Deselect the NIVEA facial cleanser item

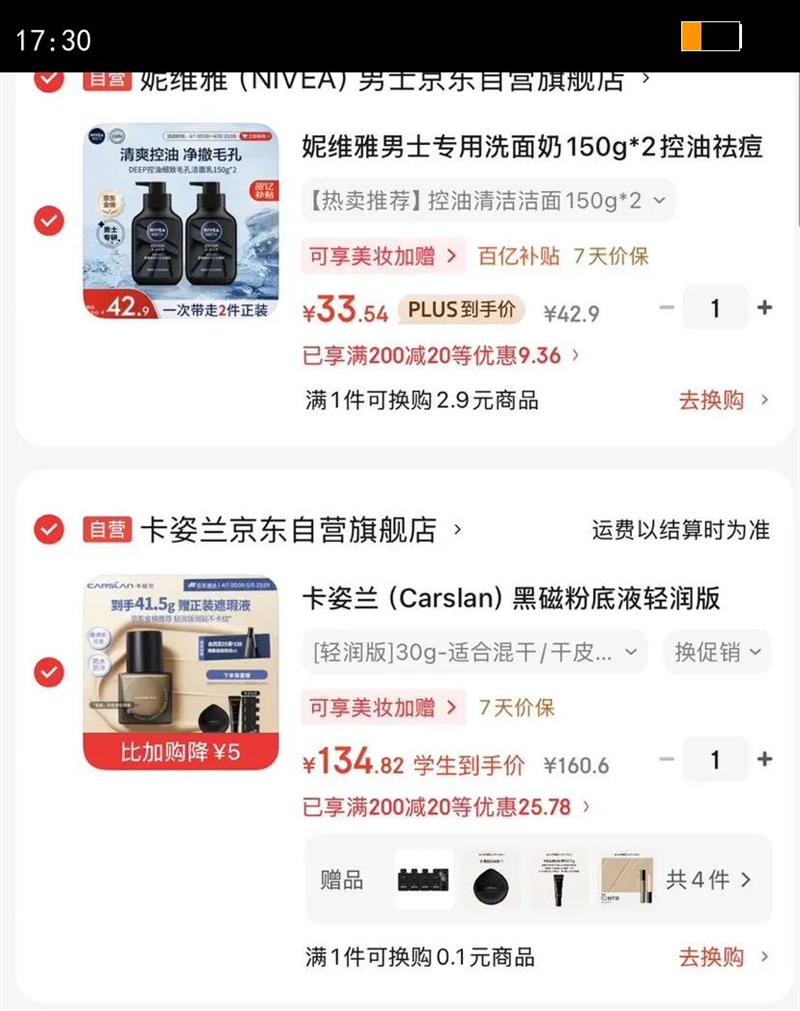(49, 221)
